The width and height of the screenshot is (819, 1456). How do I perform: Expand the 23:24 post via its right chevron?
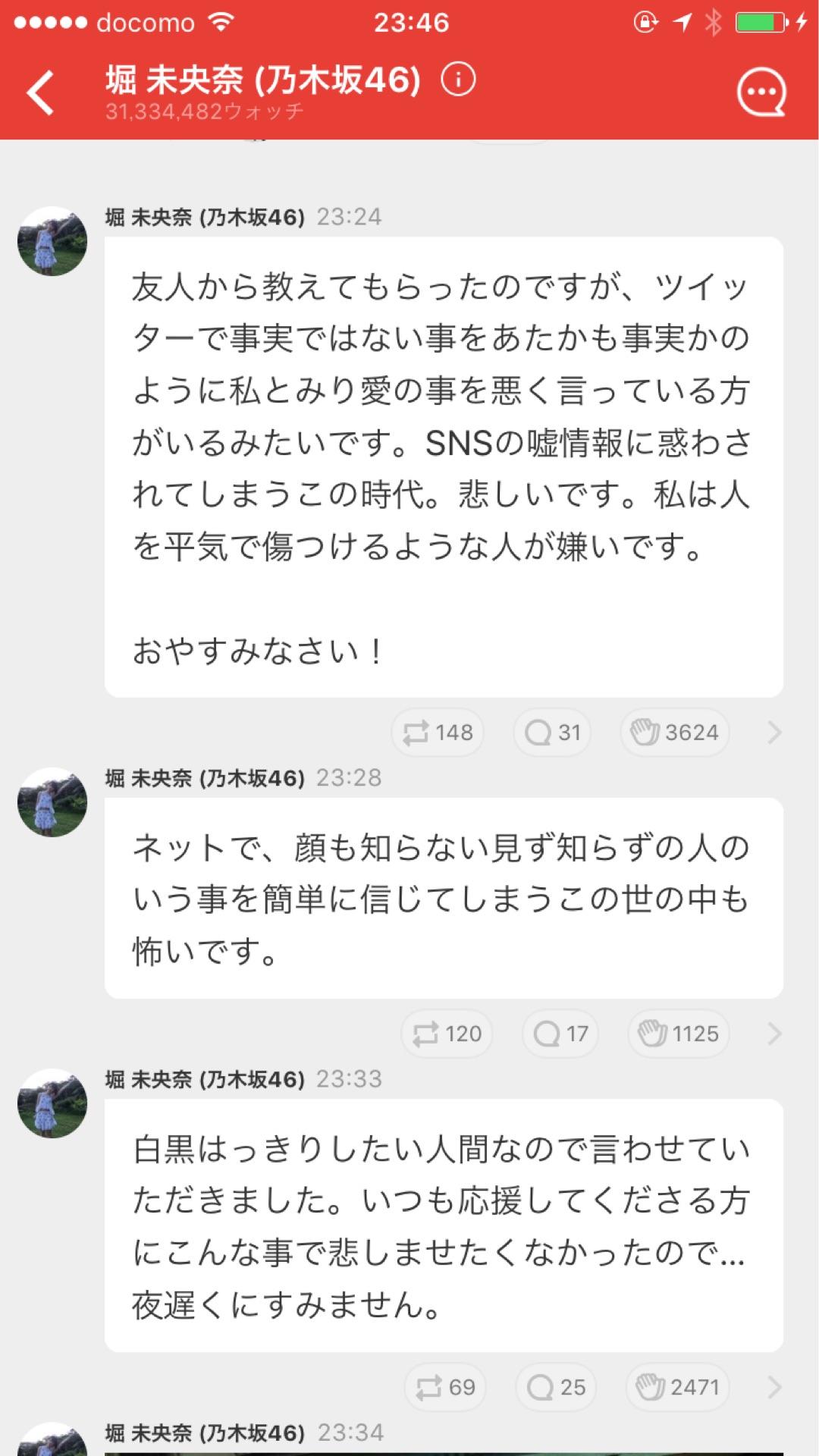(773, 733)
